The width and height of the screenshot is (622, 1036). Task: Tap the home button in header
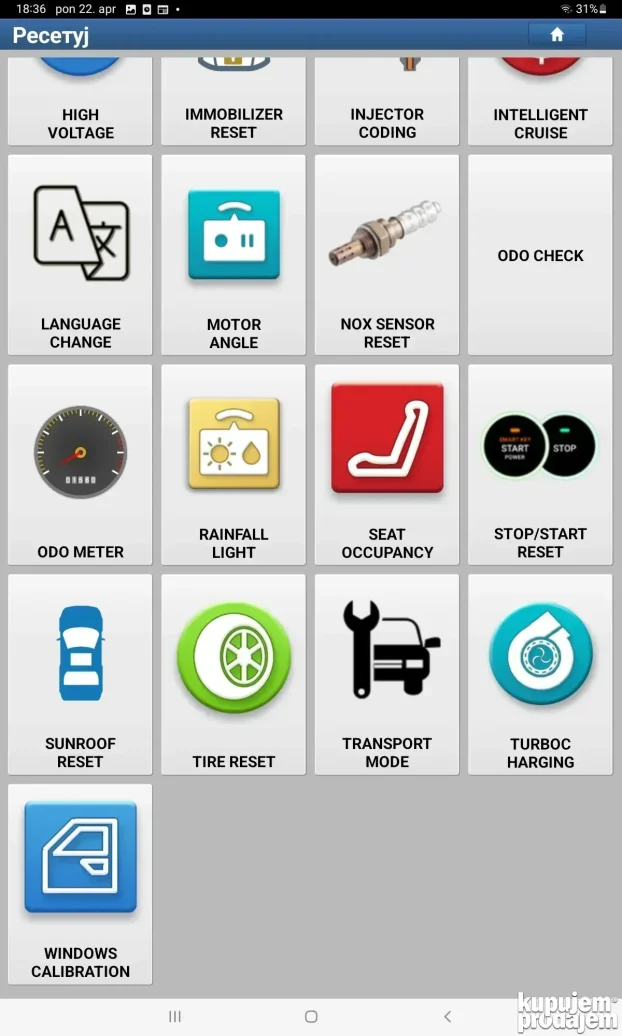pyautogui.click(x=557, y=35)
